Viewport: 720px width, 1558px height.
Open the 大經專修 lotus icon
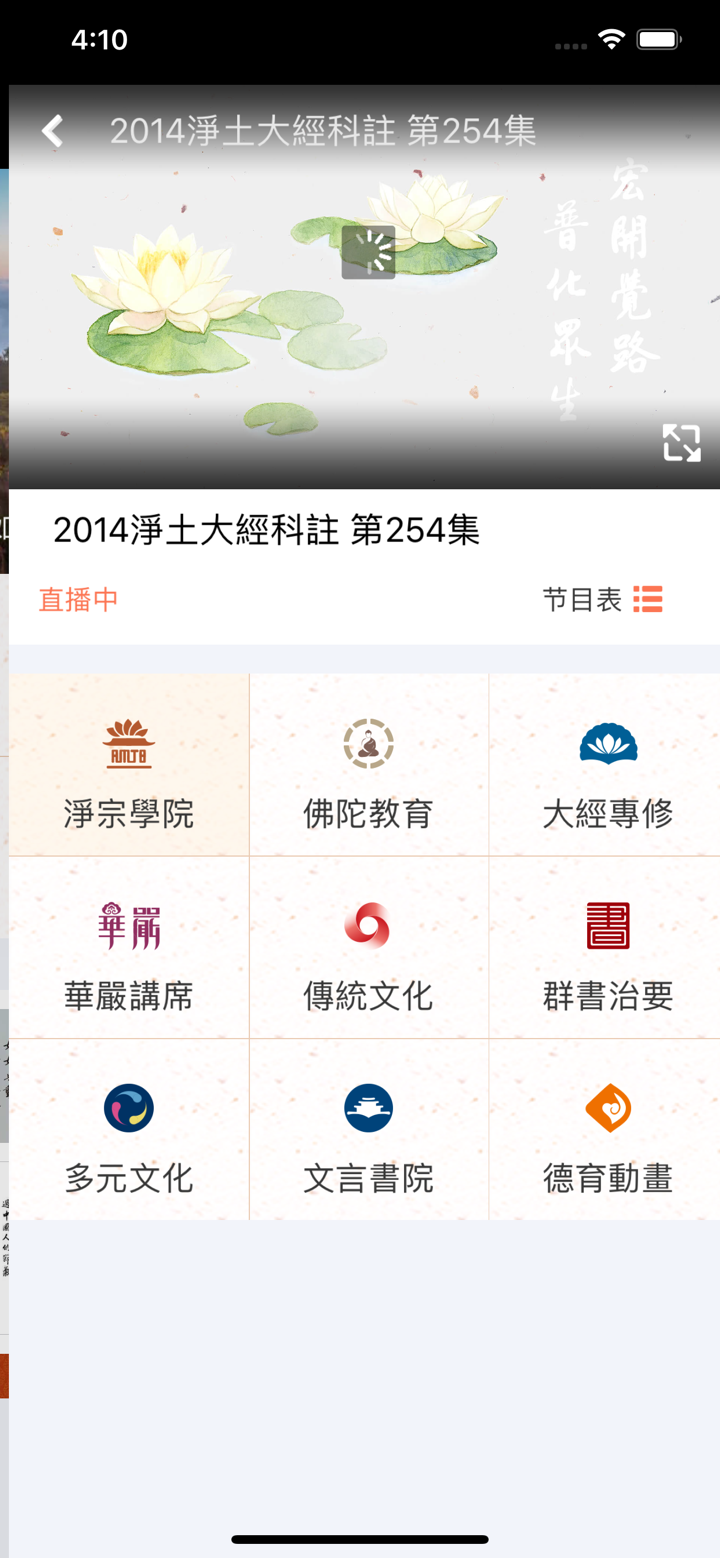click(608, 745)
